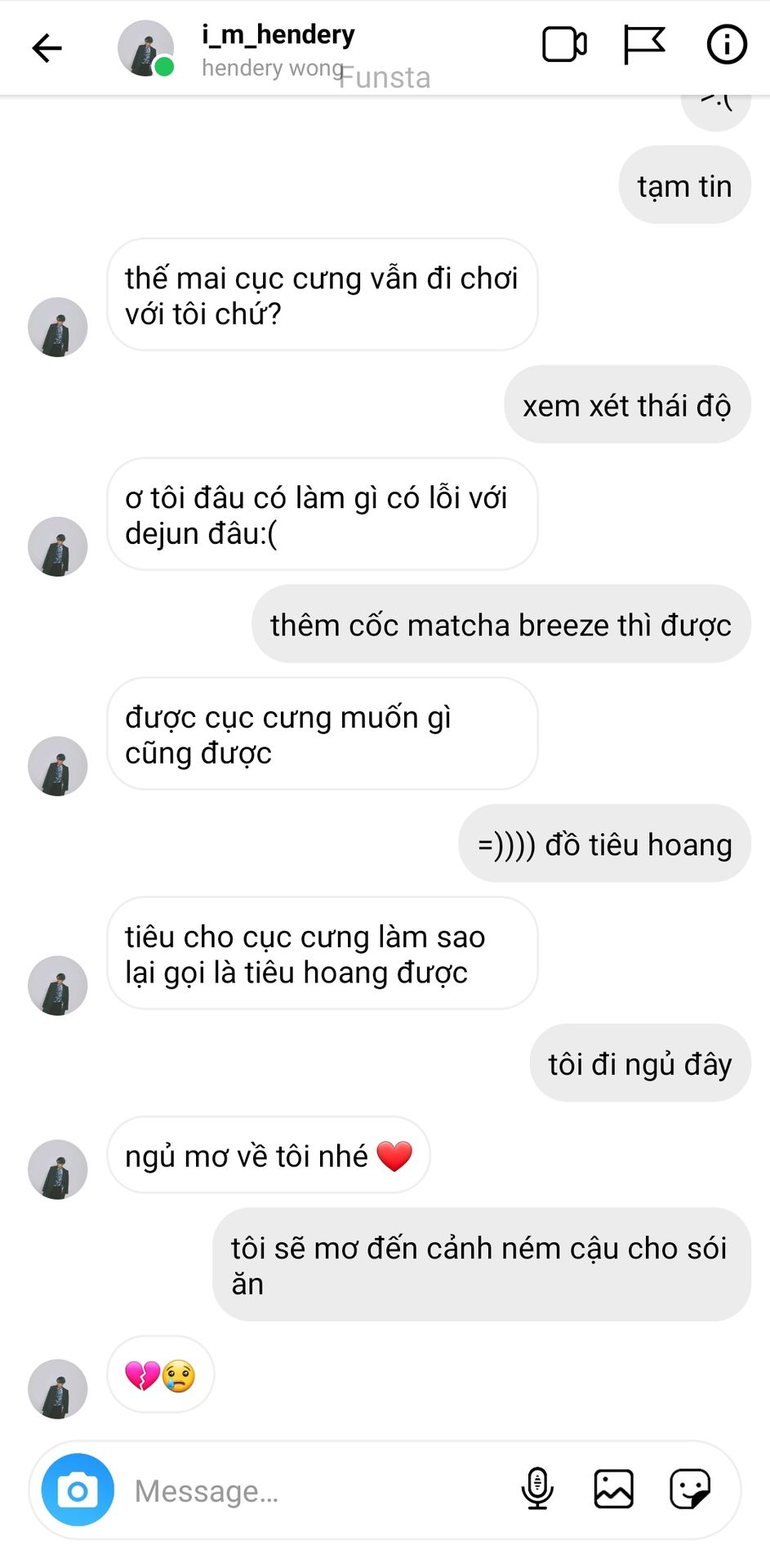Record a voice message

[537, 1489]
